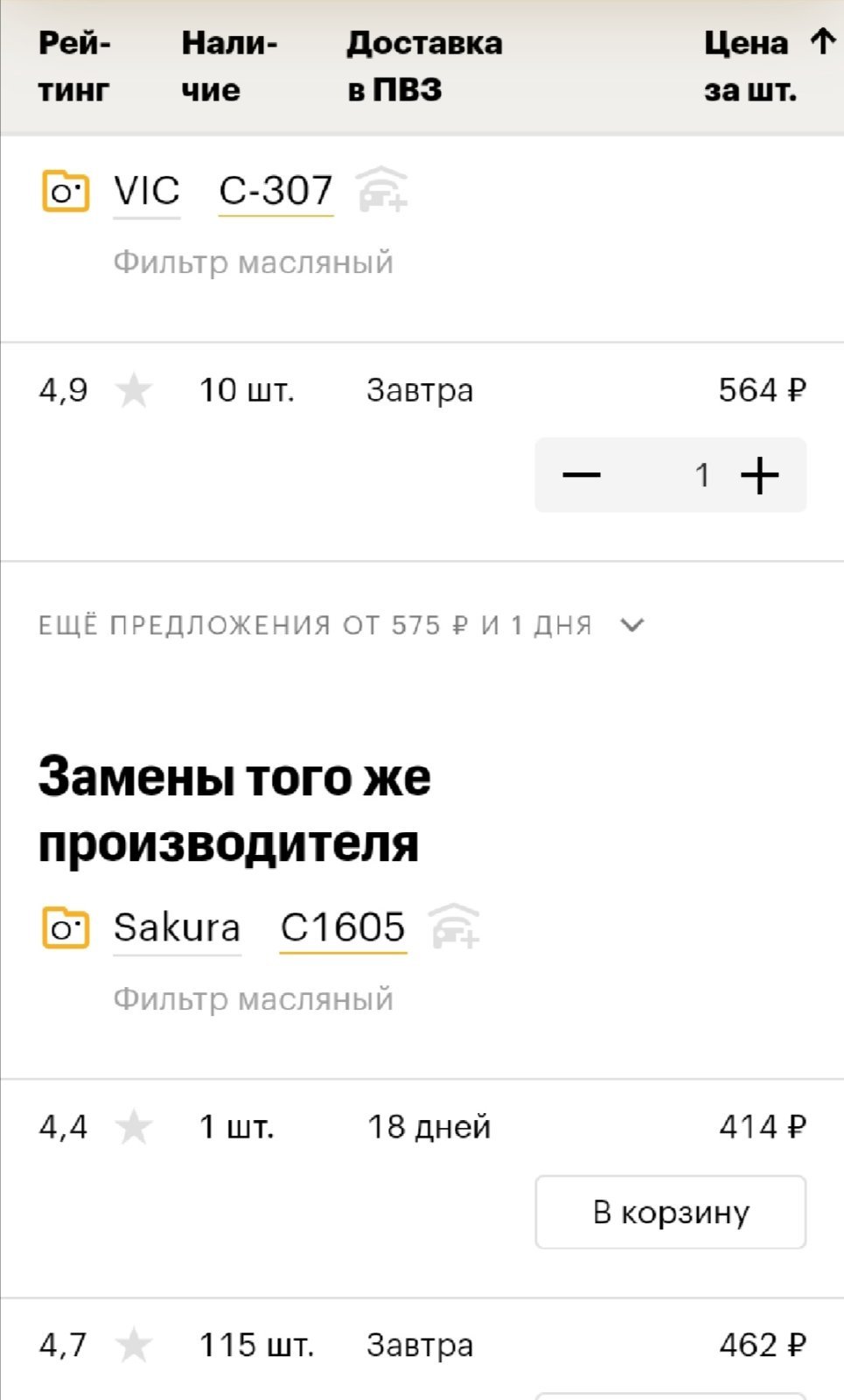Open photos of Sakura C1605
The image size is (844, 1400).
point(66,927)
